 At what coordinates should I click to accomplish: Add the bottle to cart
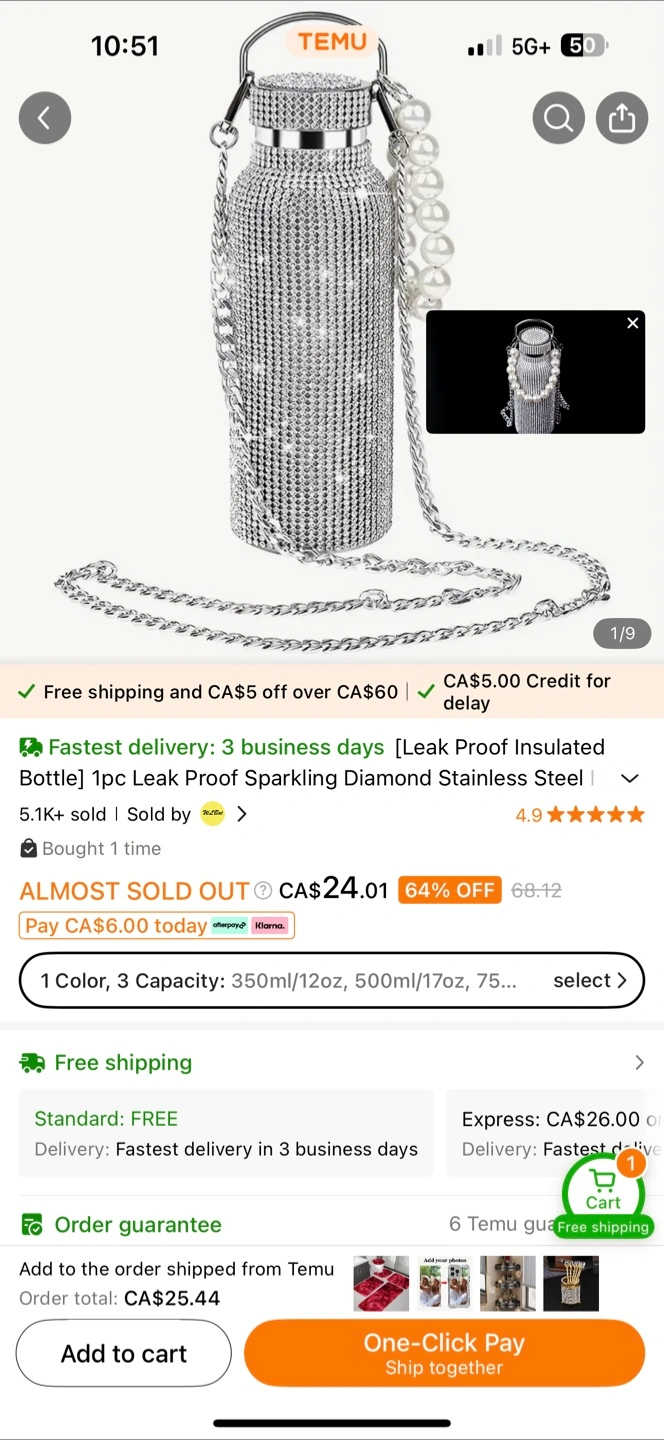point(124,1353)
